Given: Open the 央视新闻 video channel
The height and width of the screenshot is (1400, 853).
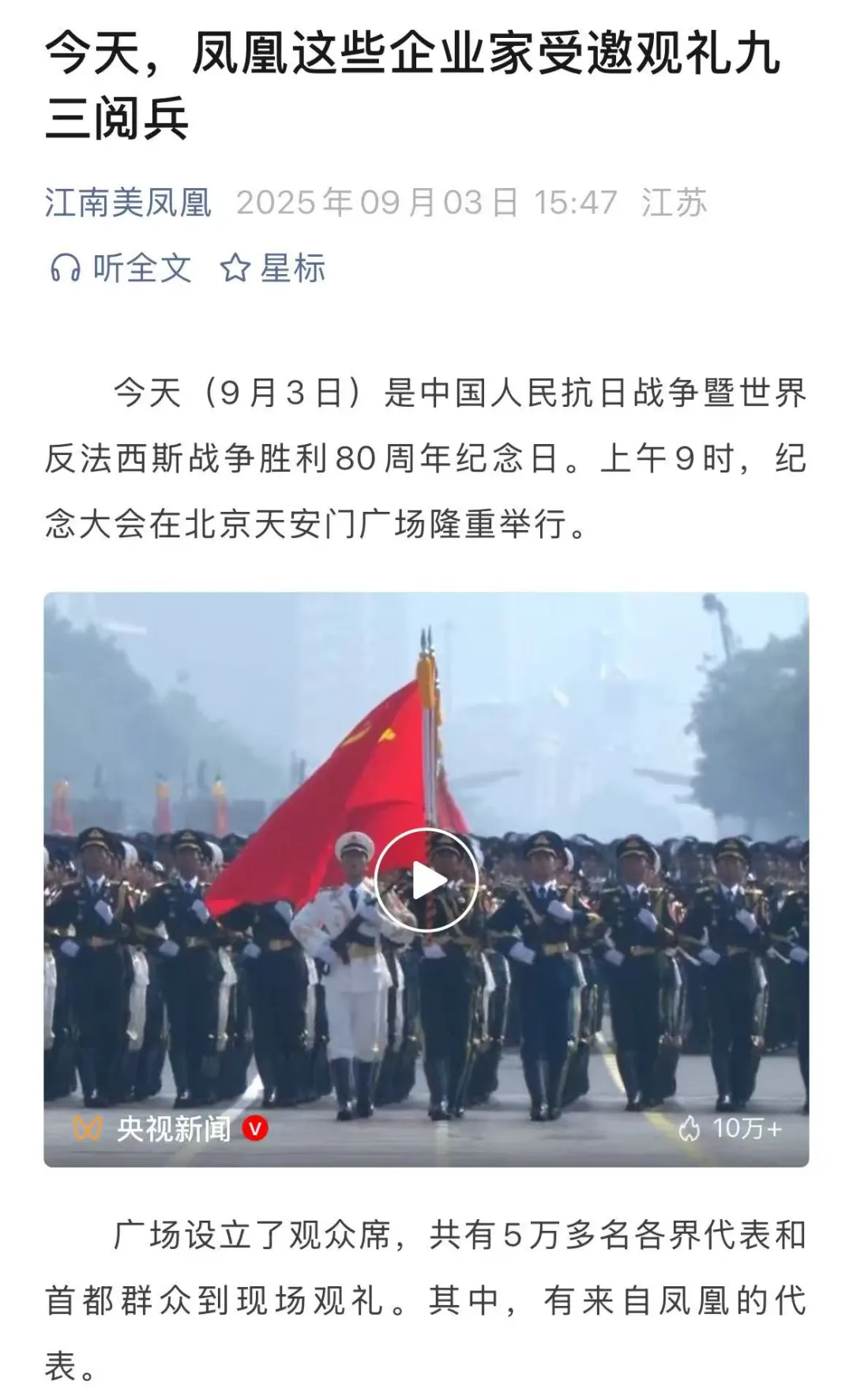Looking at the screenshot, I should [x=173, y=1128].
